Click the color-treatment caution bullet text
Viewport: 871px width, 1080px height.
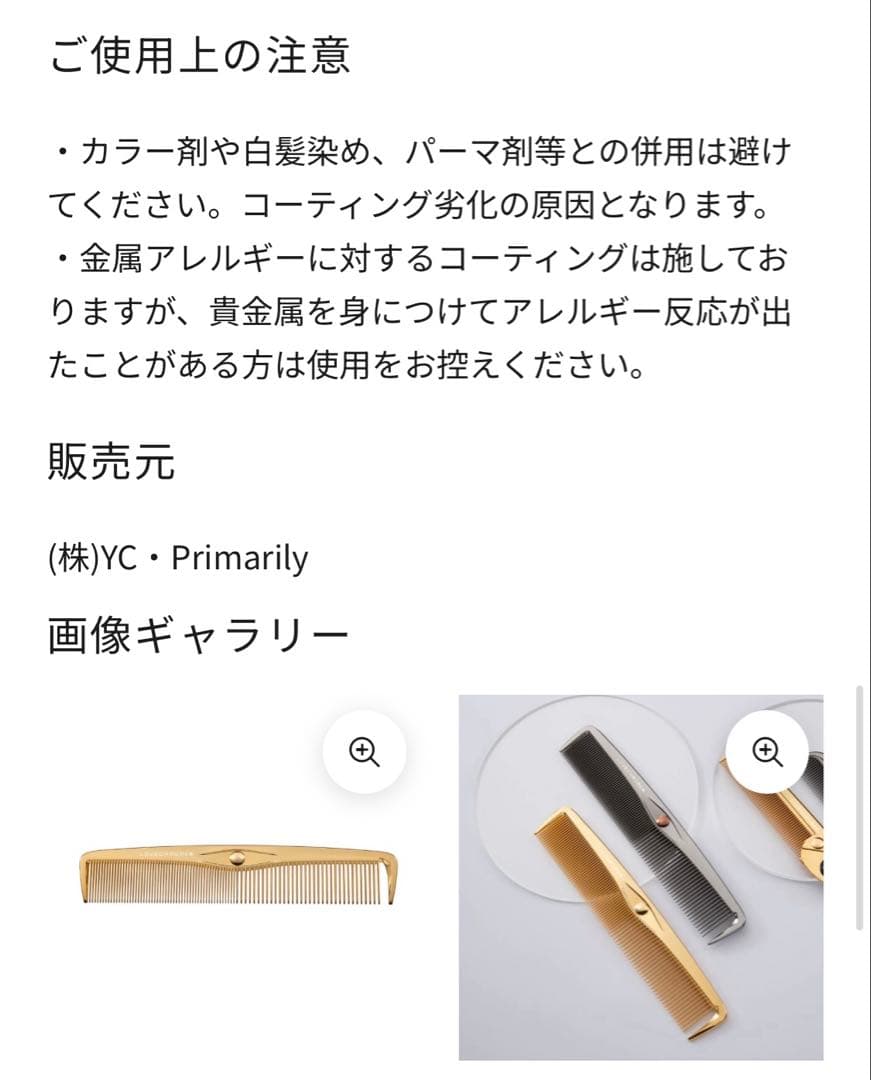click(x=420, y=180)
